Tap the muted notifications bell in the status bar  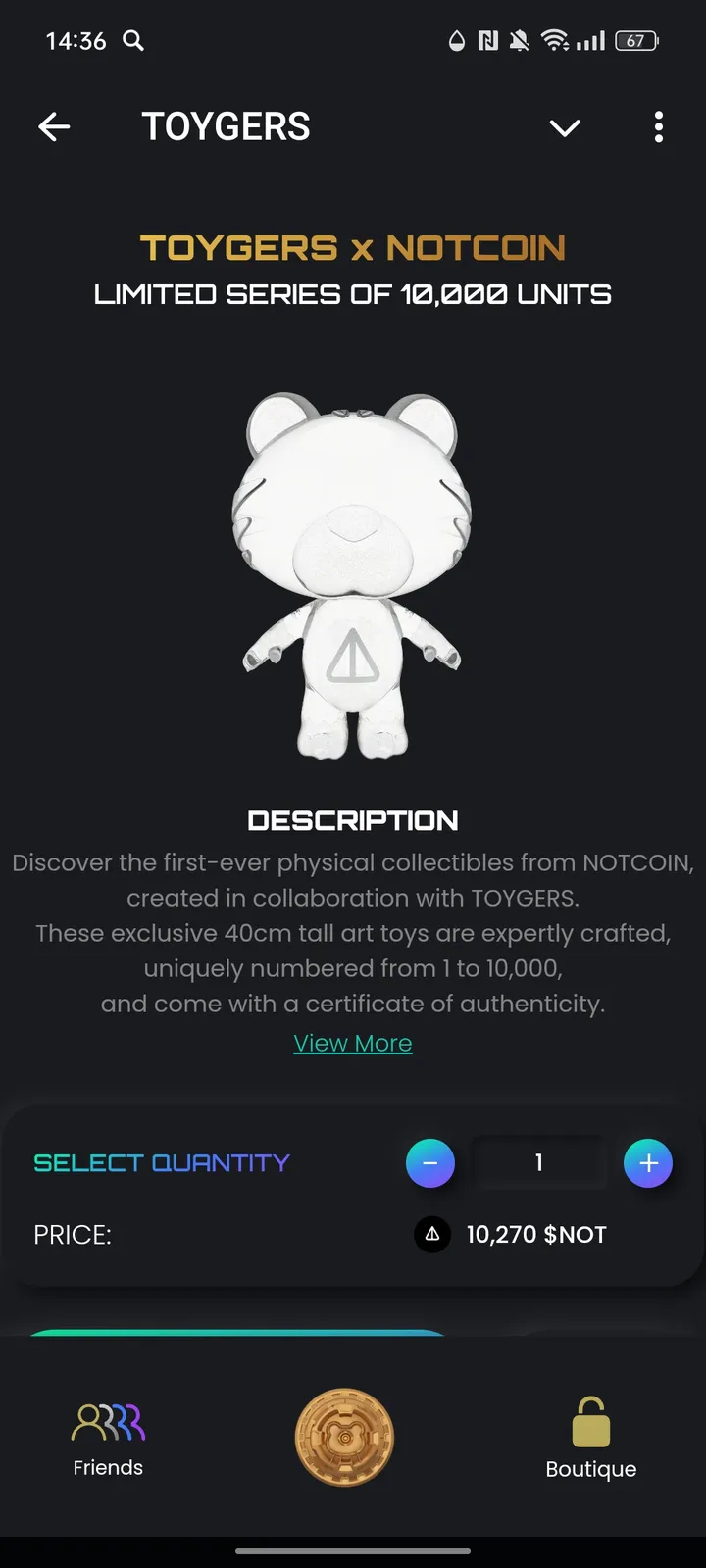(x=519, y=41)
